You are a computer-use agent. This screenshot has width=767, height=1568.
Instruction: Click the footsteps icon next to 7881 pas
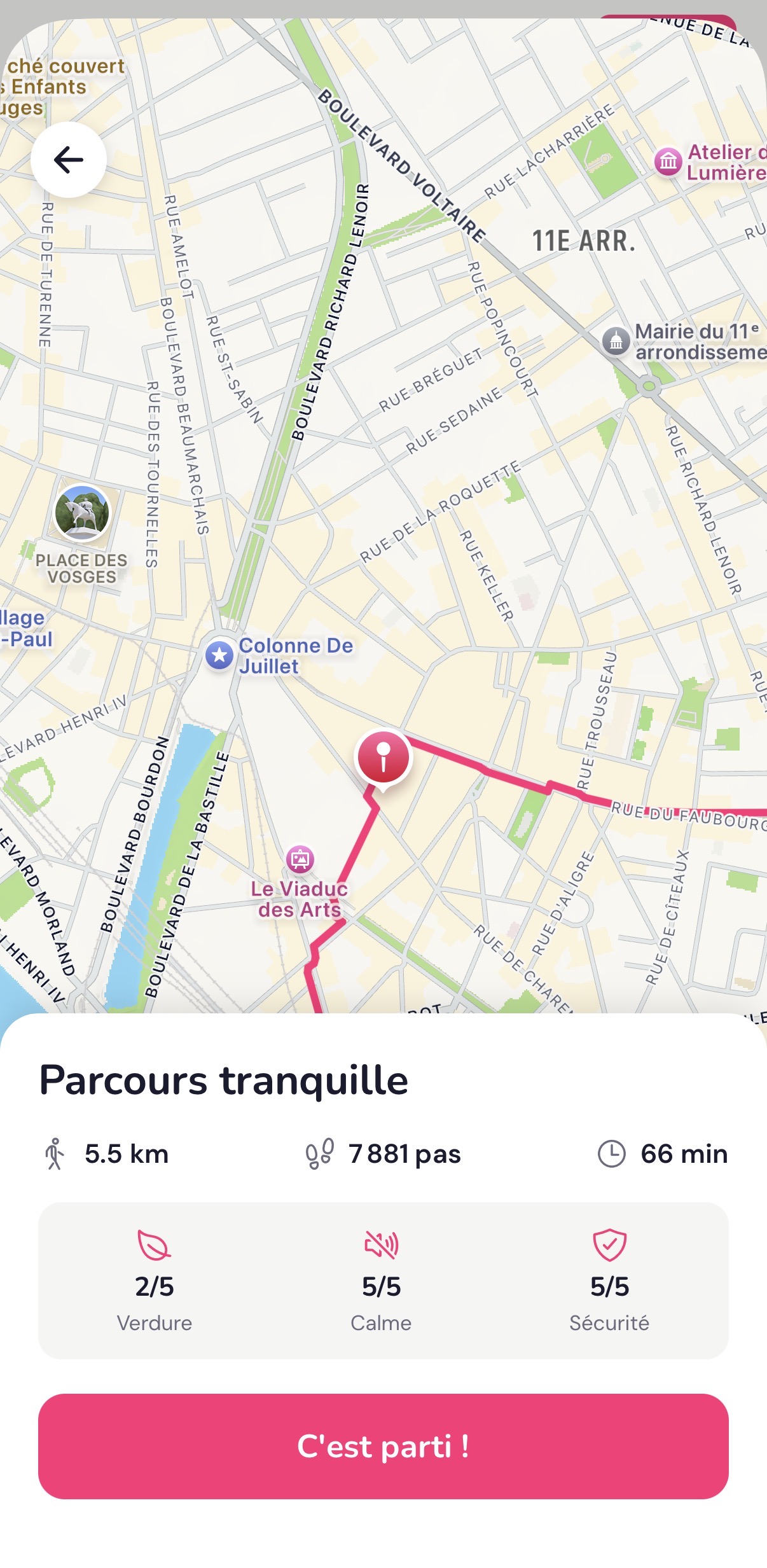323,1153
